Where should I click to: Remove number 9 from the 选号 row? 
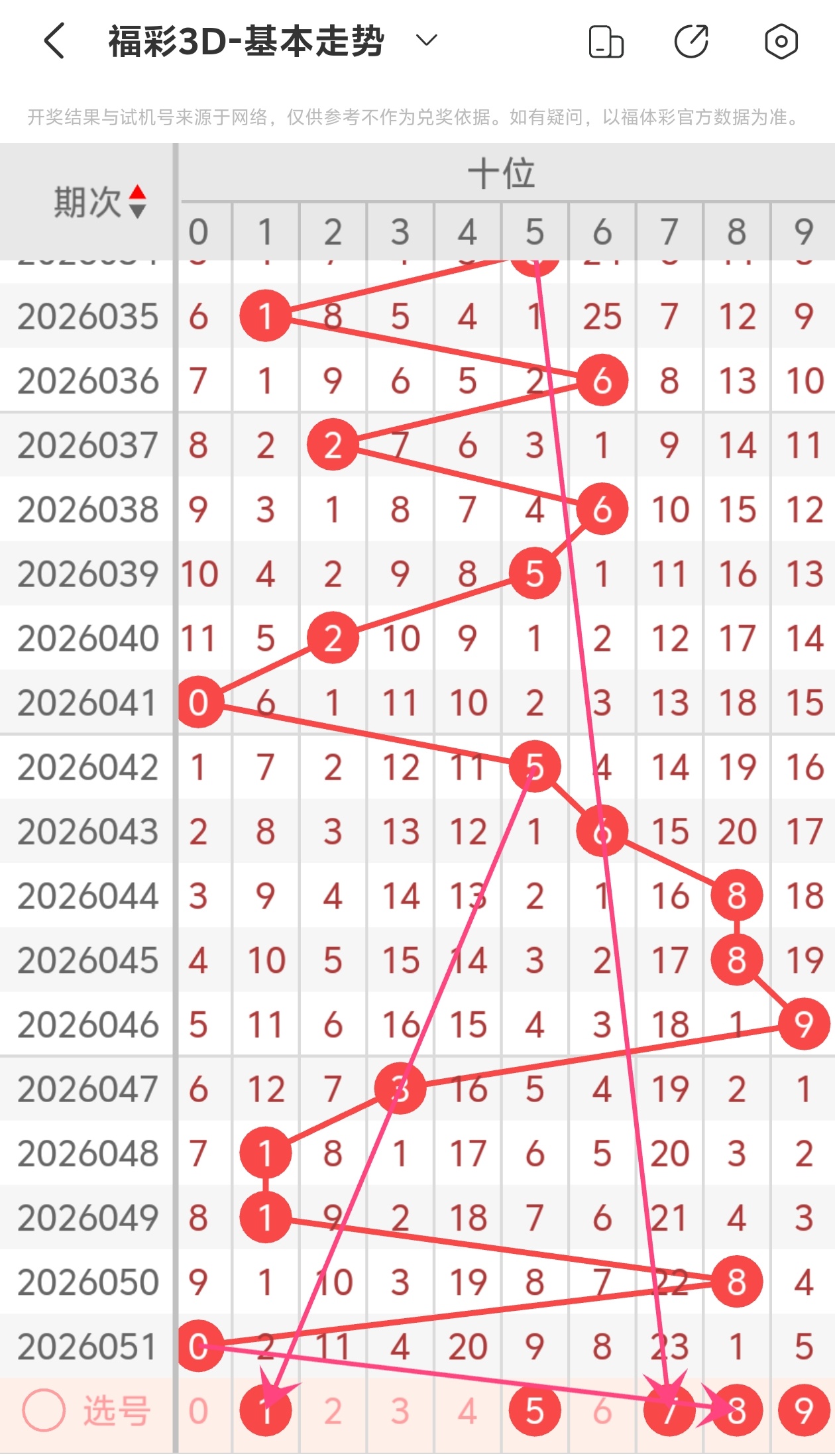pos(803,1411)
